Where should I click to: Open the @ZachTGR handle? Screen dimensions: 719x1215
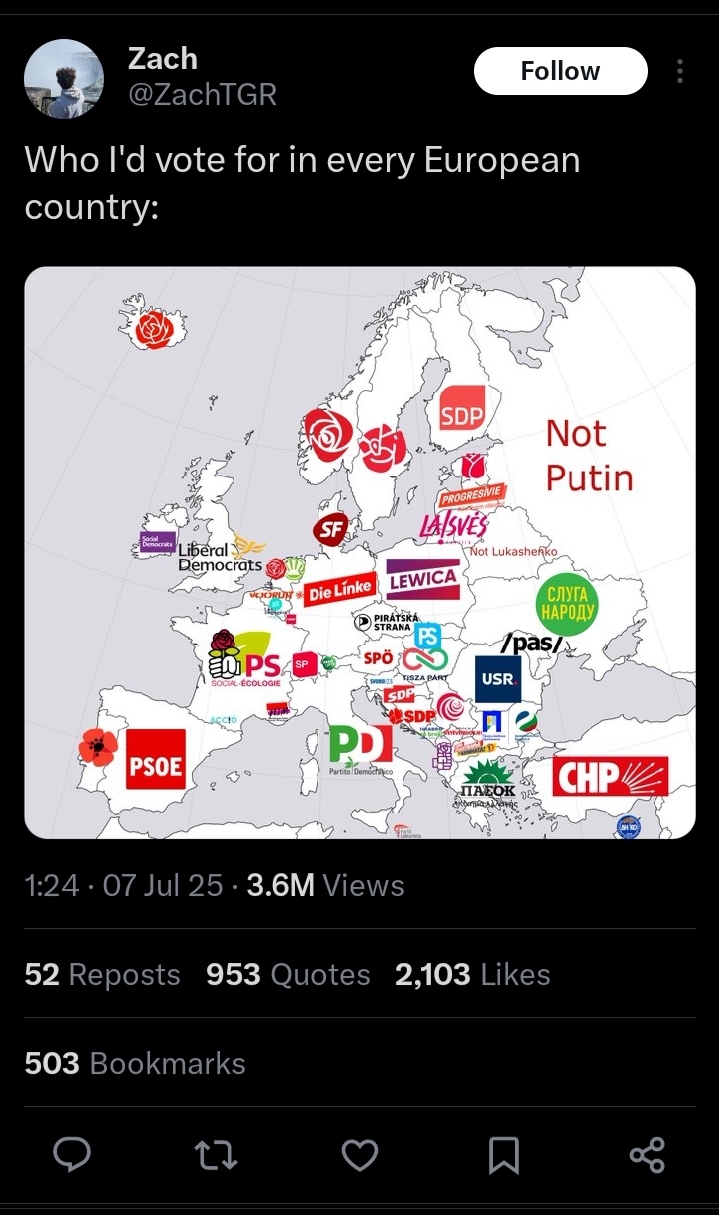[202, 94]
